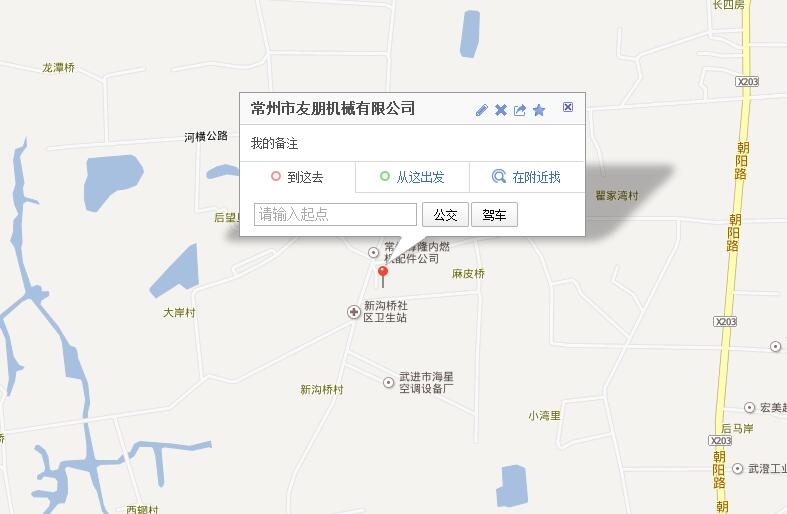Viewport: 787px width, 514px height.
Task: Get 公交 transit directions
Action: pyautogui.click(x=445, y=214)
